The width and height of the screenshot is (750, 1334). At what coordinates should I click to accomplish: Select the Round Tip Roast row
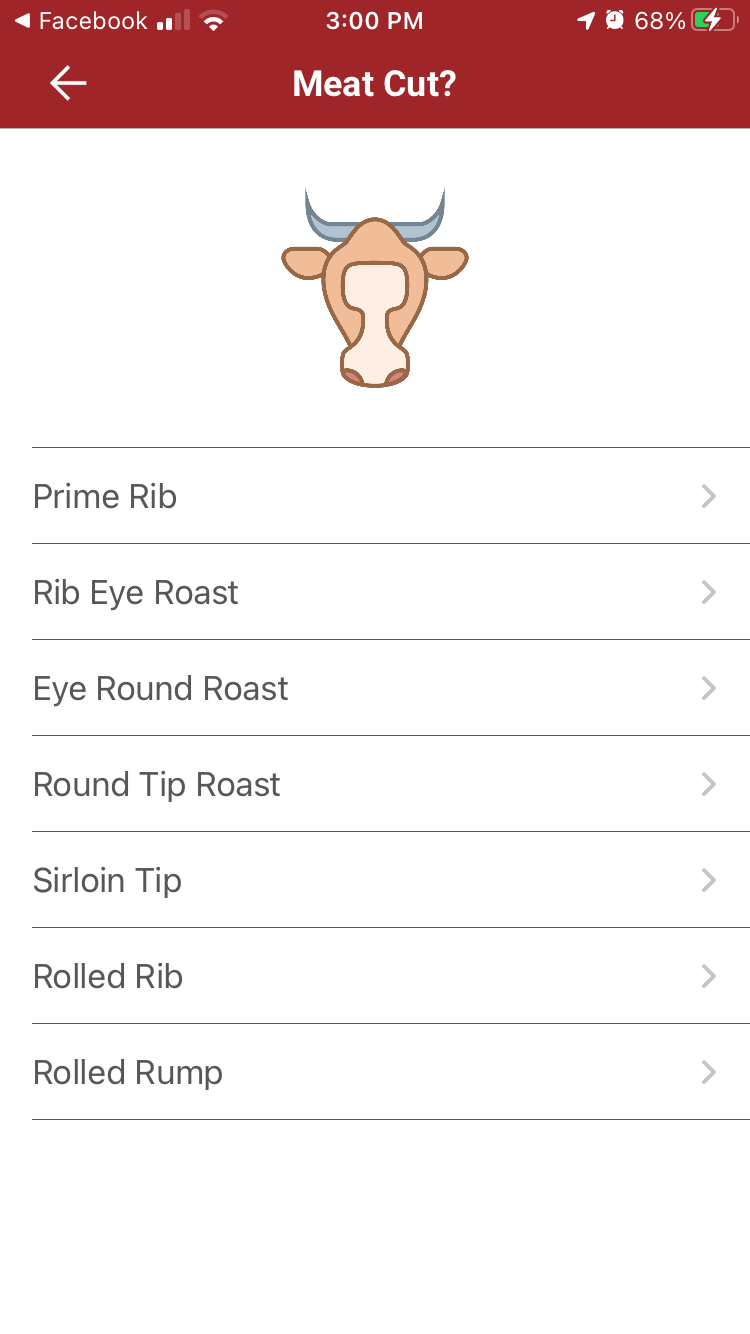(156, 784)
